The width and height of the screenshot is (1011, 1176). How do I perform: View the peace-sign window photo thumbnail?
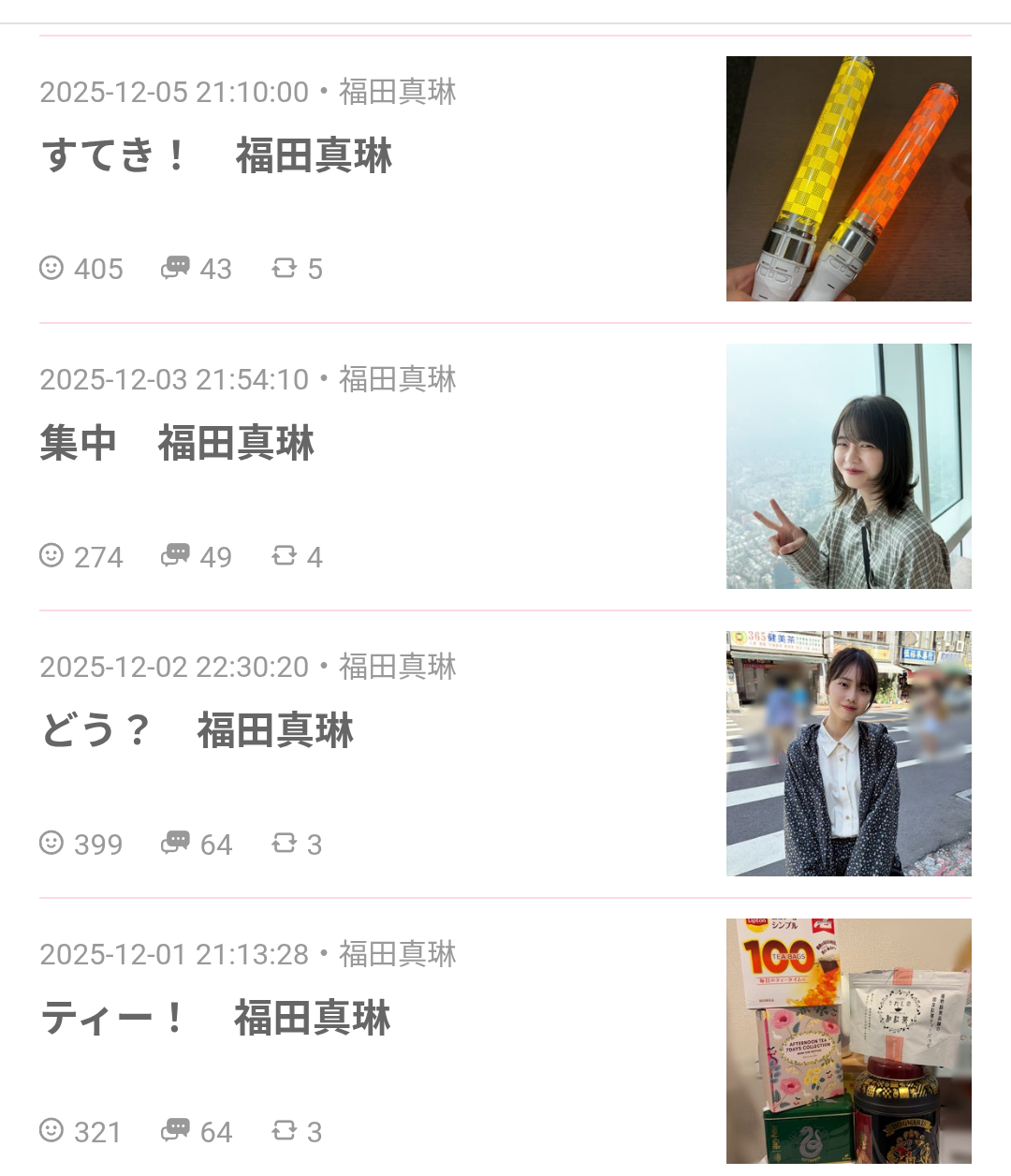(x=848, y=466)
